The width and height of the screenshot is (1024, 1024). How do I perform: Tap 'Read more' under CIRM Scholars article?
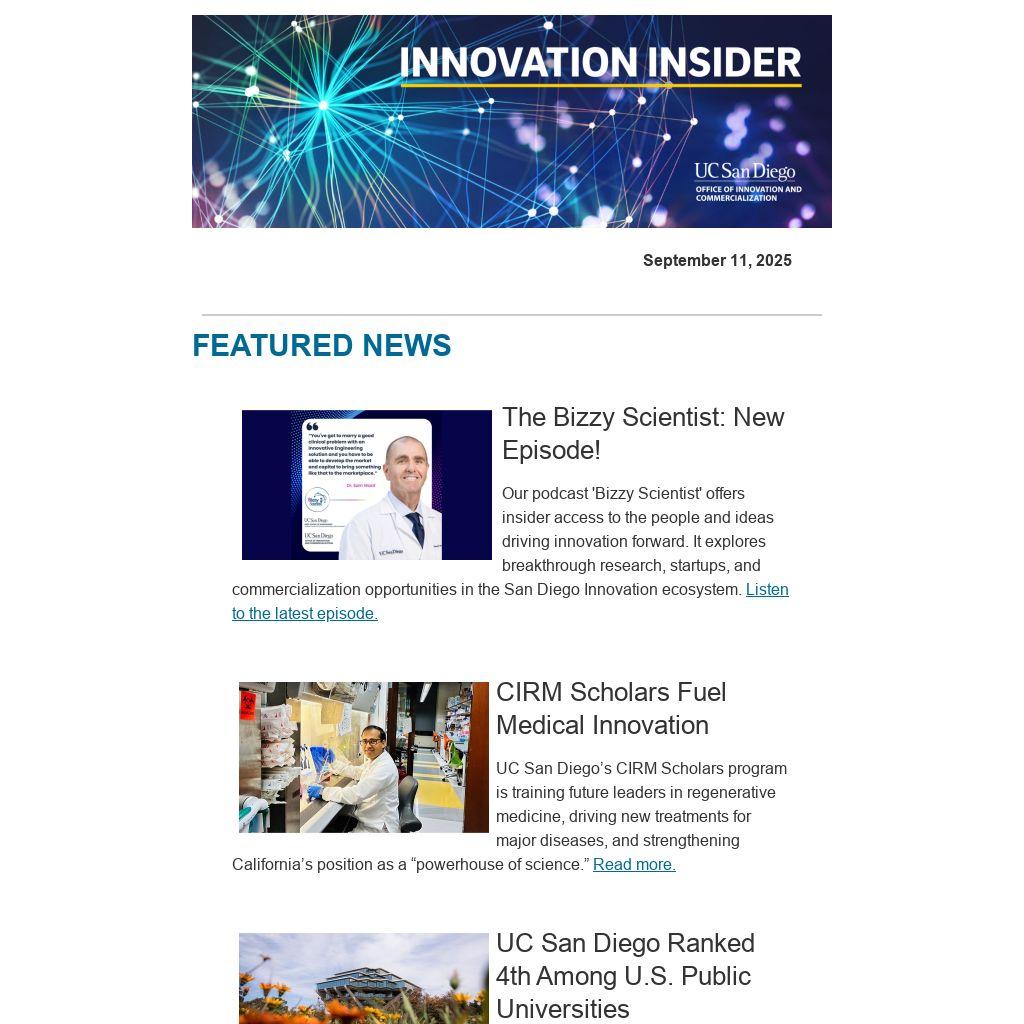[634, 864]
